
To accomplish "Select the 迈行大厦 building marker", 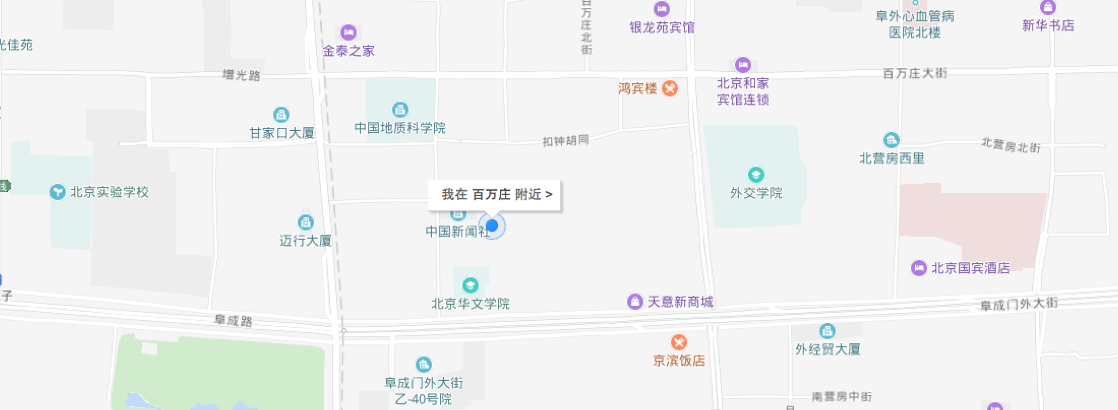I will (306, 222).
